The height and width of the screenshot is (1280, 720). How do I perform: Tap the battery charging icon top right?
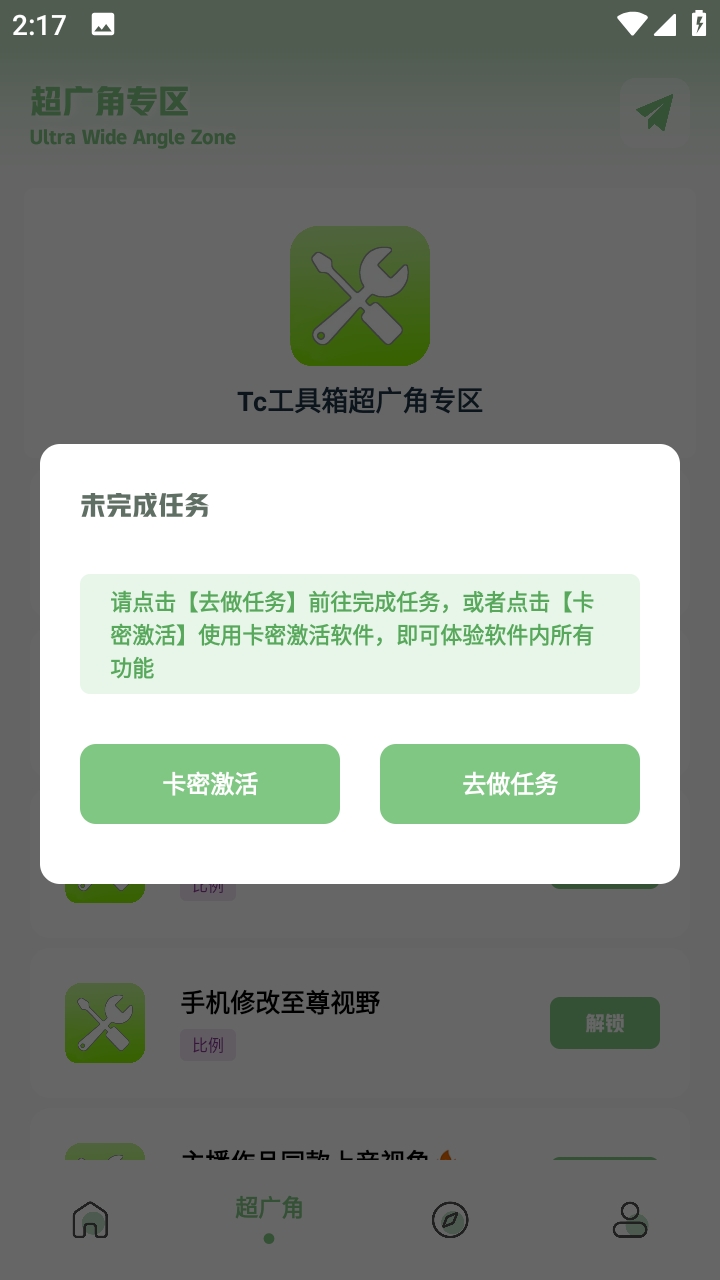pos(699,24)
